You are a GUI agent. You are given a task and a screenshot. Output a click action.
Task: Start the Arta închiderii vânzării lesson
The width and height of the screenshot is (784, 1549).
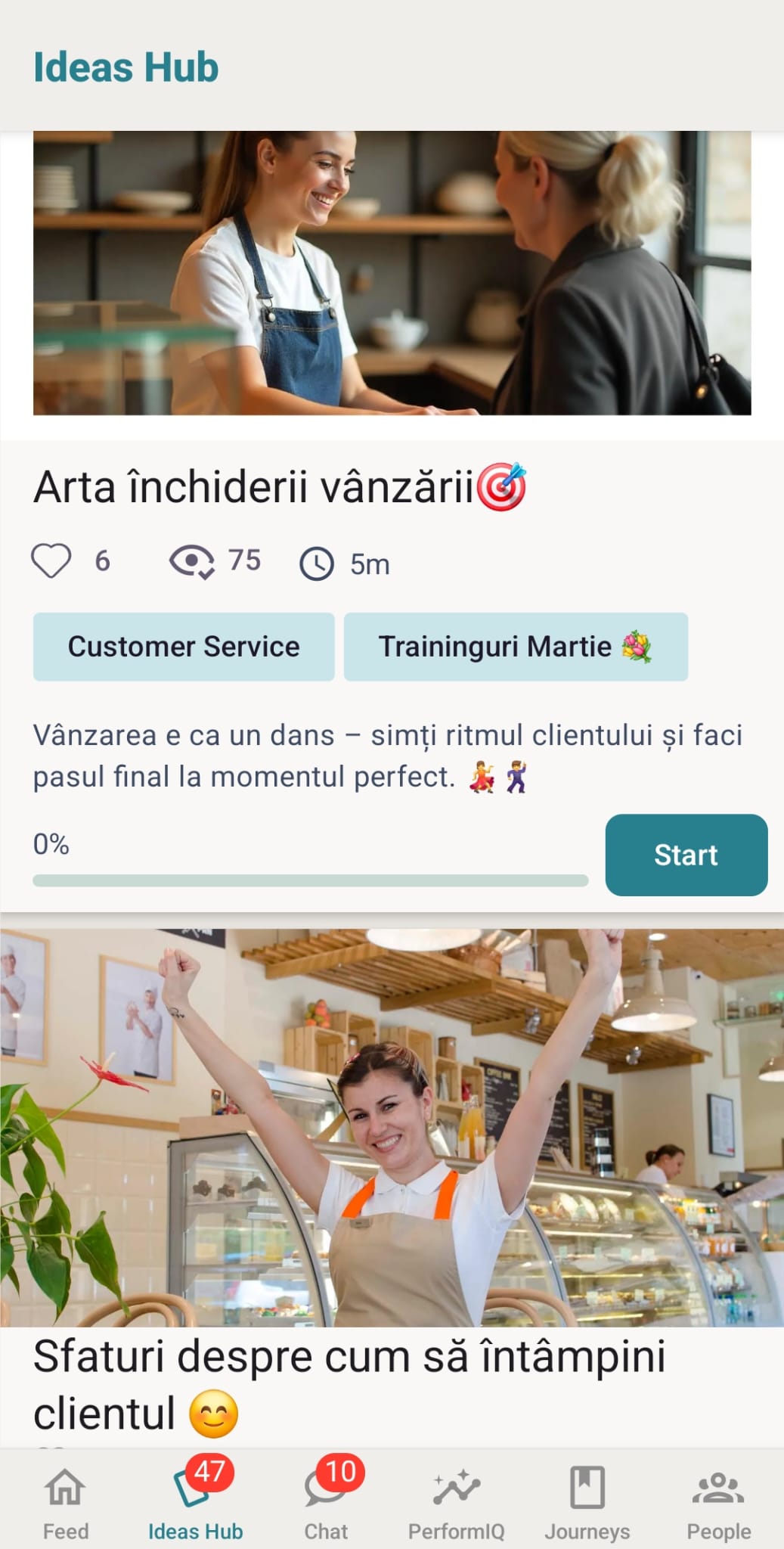[686, 855]
